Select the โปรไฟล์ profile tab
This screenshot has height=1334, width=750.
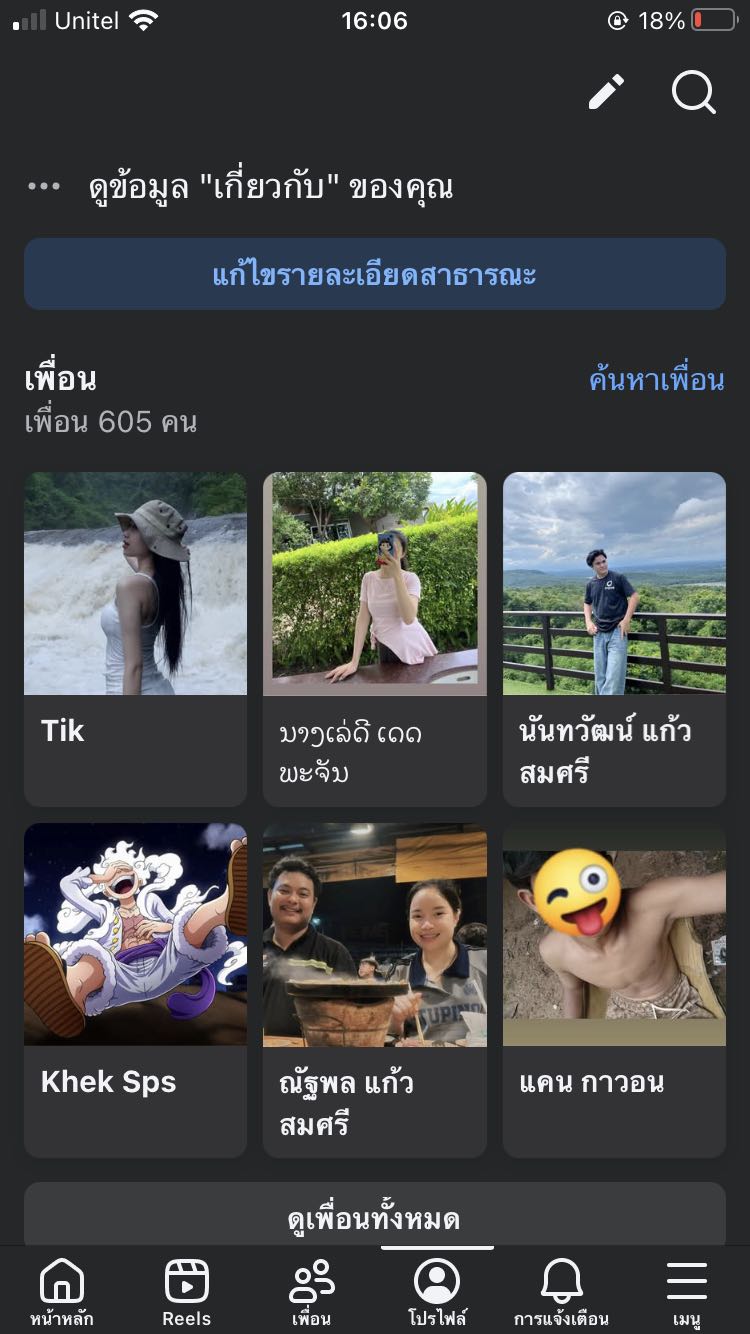[x=437, y=1292]
